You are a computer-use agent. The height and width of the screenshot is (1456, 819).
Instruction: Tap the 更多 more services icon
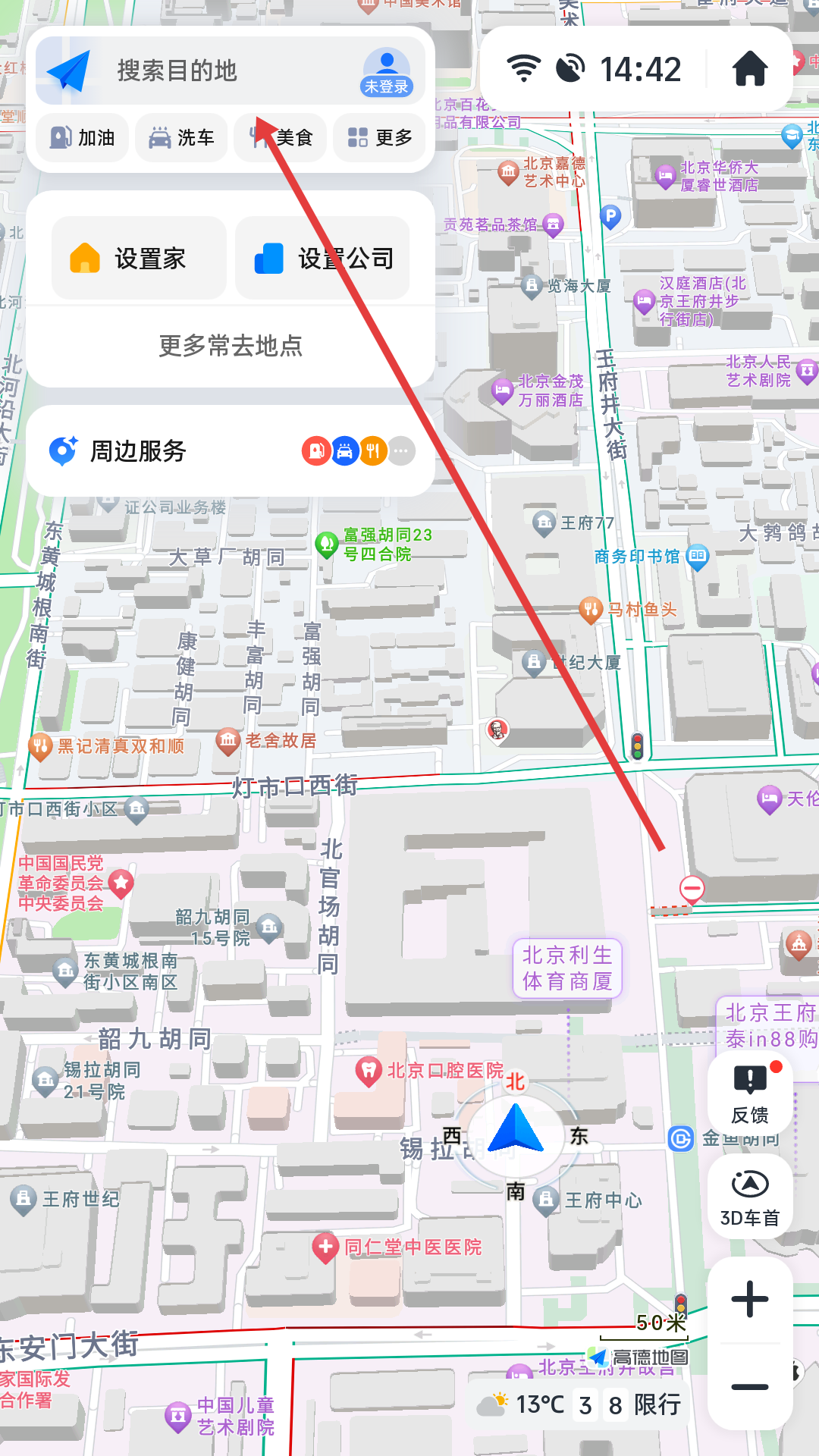(379, 137)
